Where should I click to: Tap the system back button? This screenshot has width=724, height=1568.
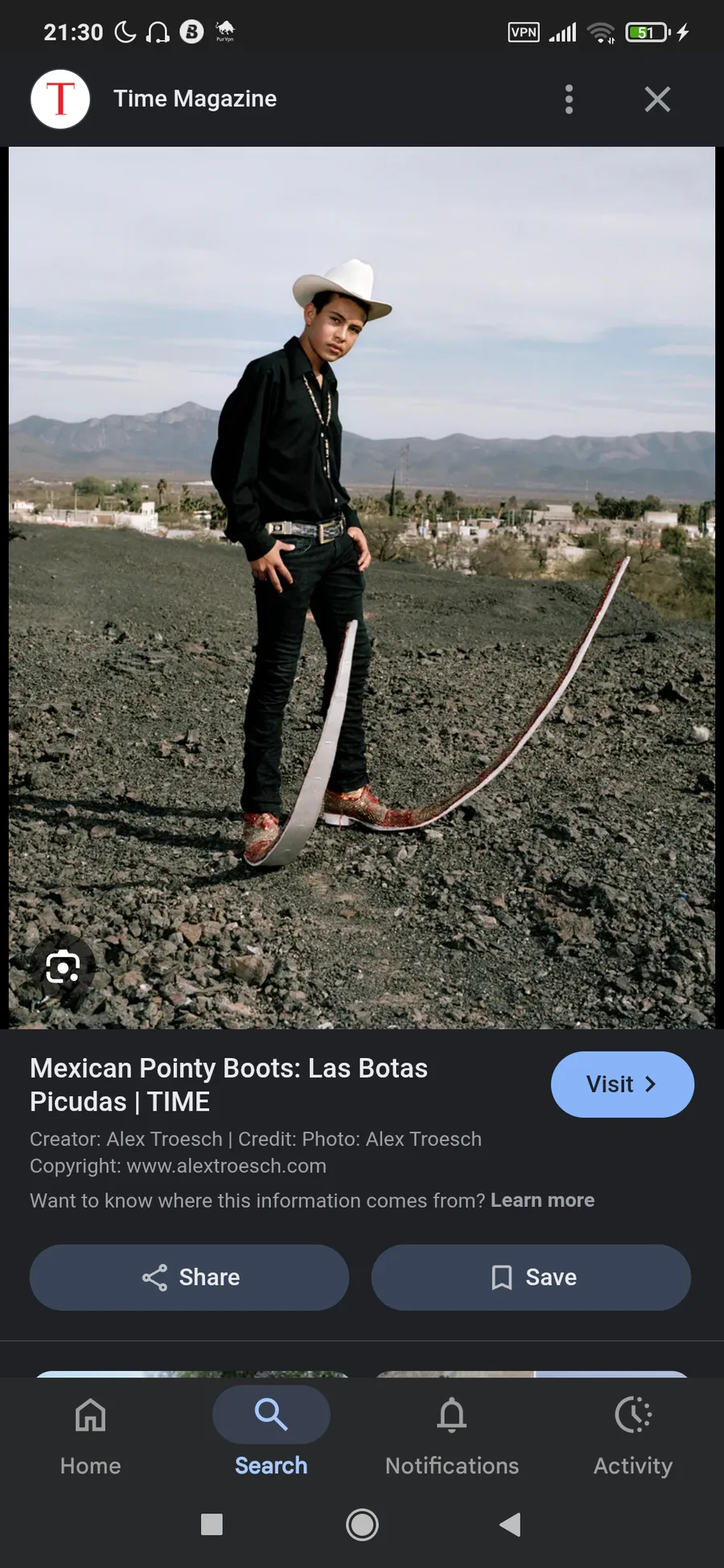(510, 1524)
